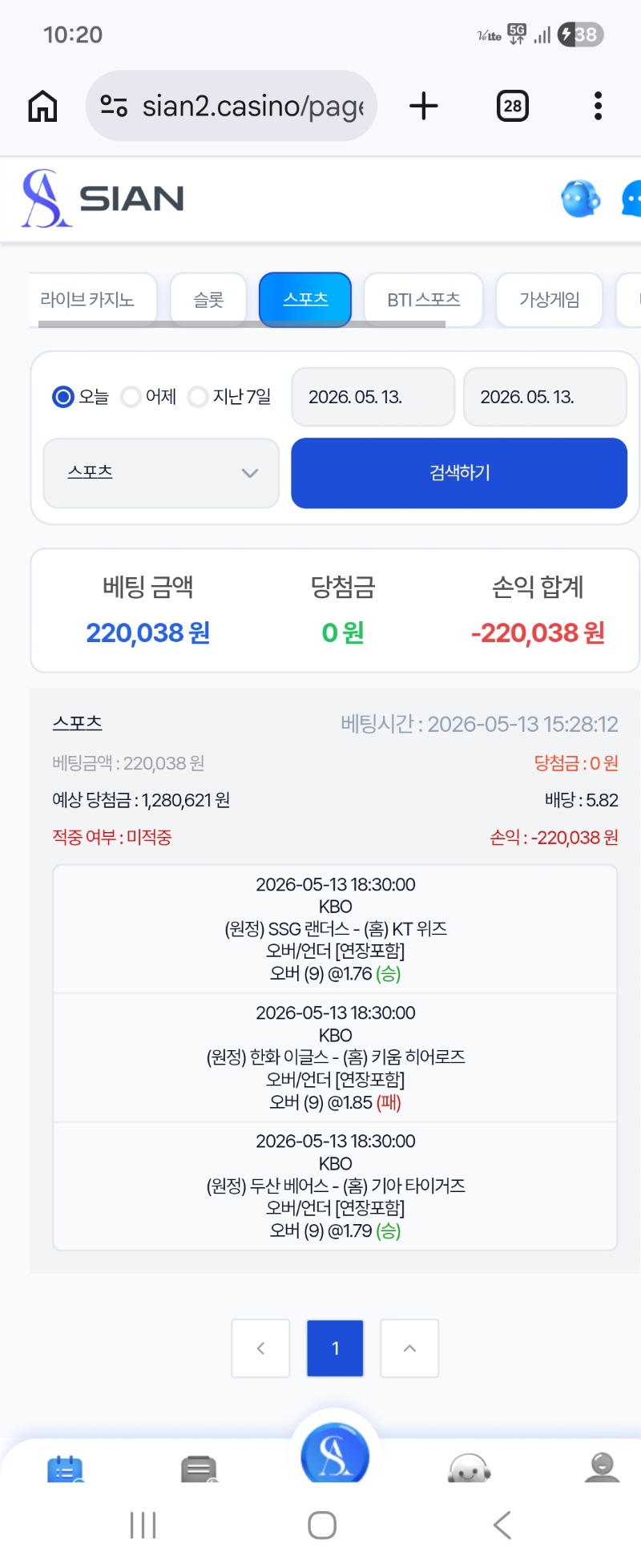Viewport: 641px width, 1568px height.
Task: Go to the previous results page
Action: 260,1348
